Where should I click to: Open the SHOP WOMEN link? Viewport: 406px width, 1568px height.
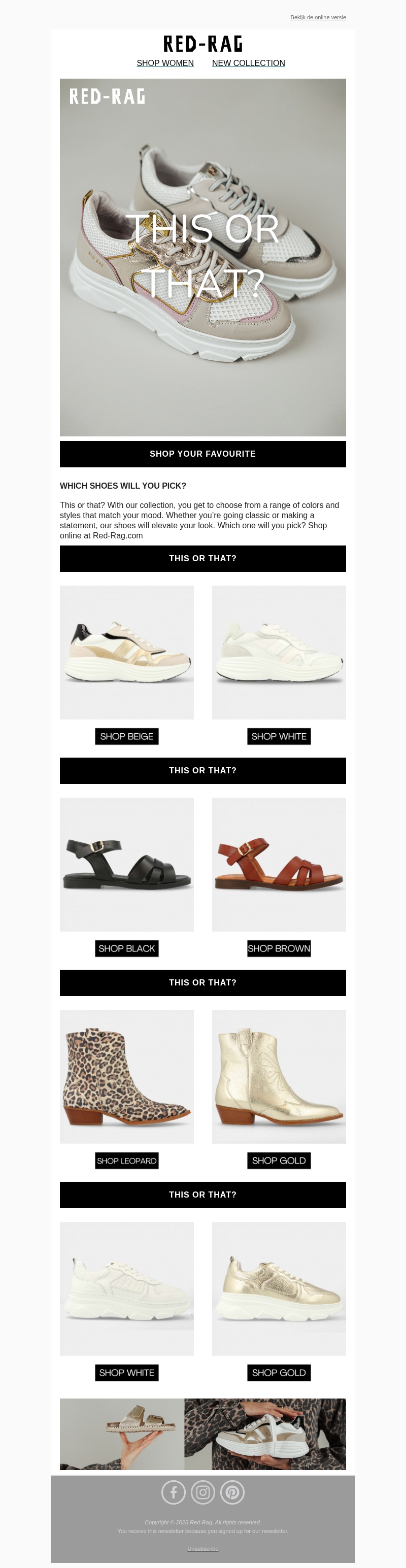(165, 63)
